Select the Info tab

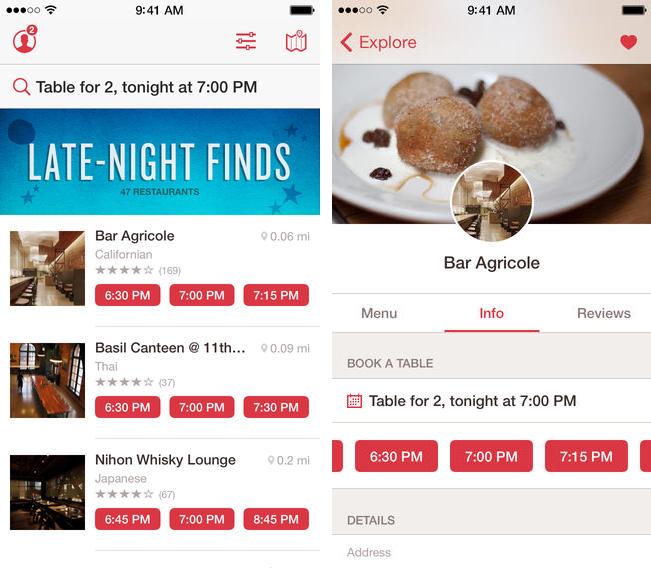(491, 313)
